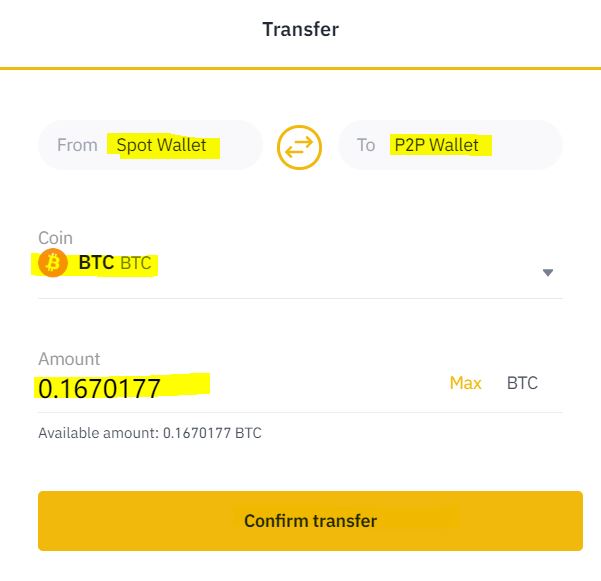Tap Max to fill the full amount
Screen dimensions: 601x581
(465, 383)
